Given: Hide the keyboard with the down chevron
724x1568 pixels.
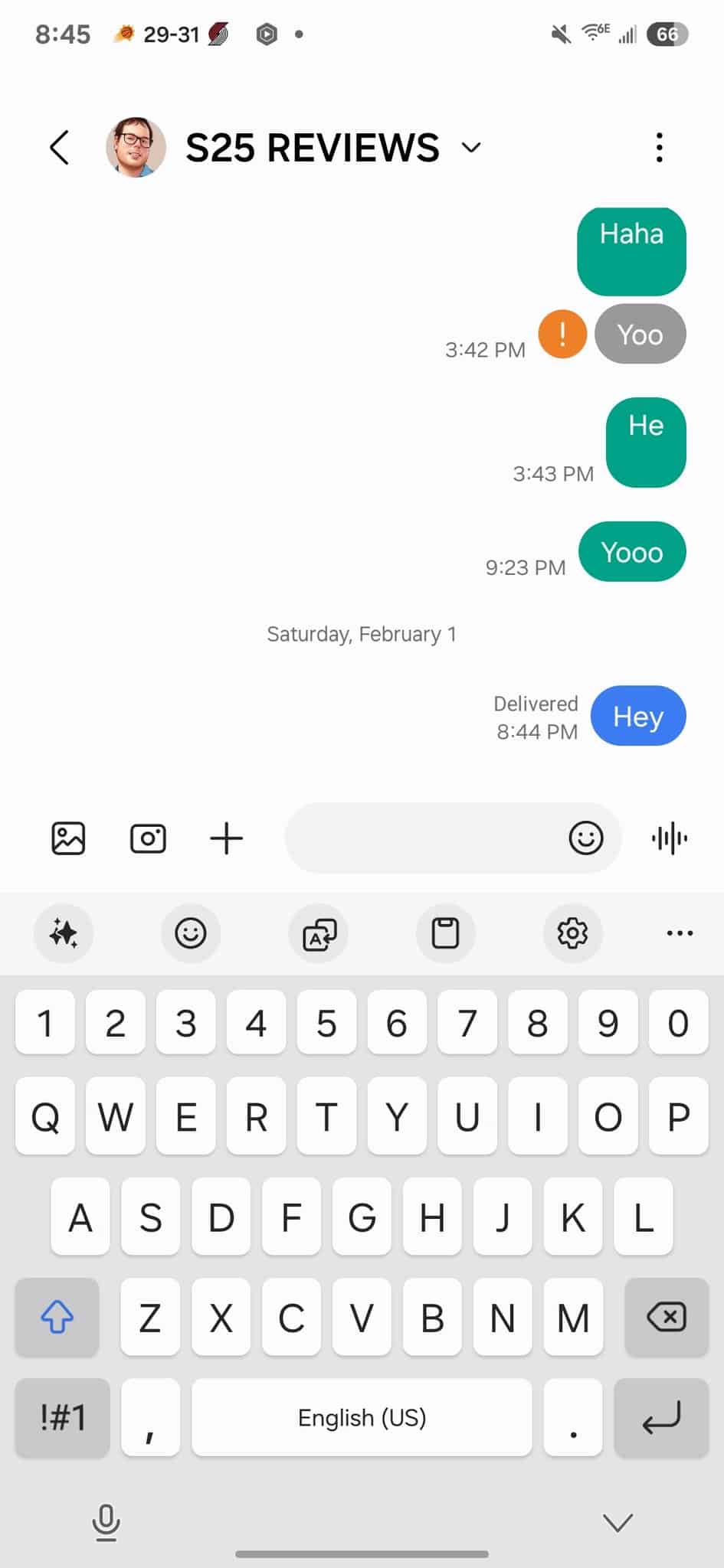Looking at the screenshot, I should [x=618, y=1523].
